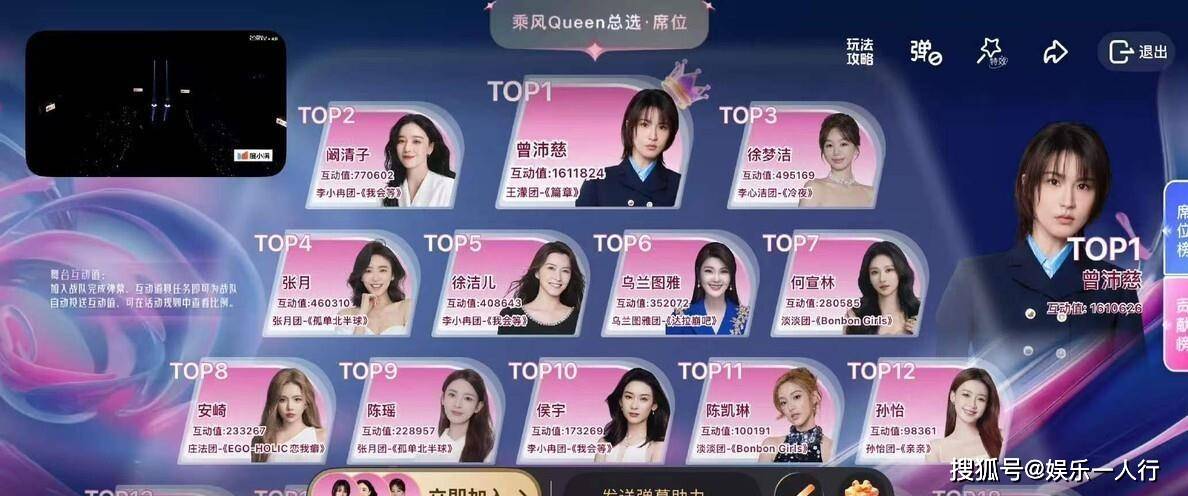1188x496 pixels.
Task: Switch to the 贡献榜 side tab
Action: point(1180,322)
